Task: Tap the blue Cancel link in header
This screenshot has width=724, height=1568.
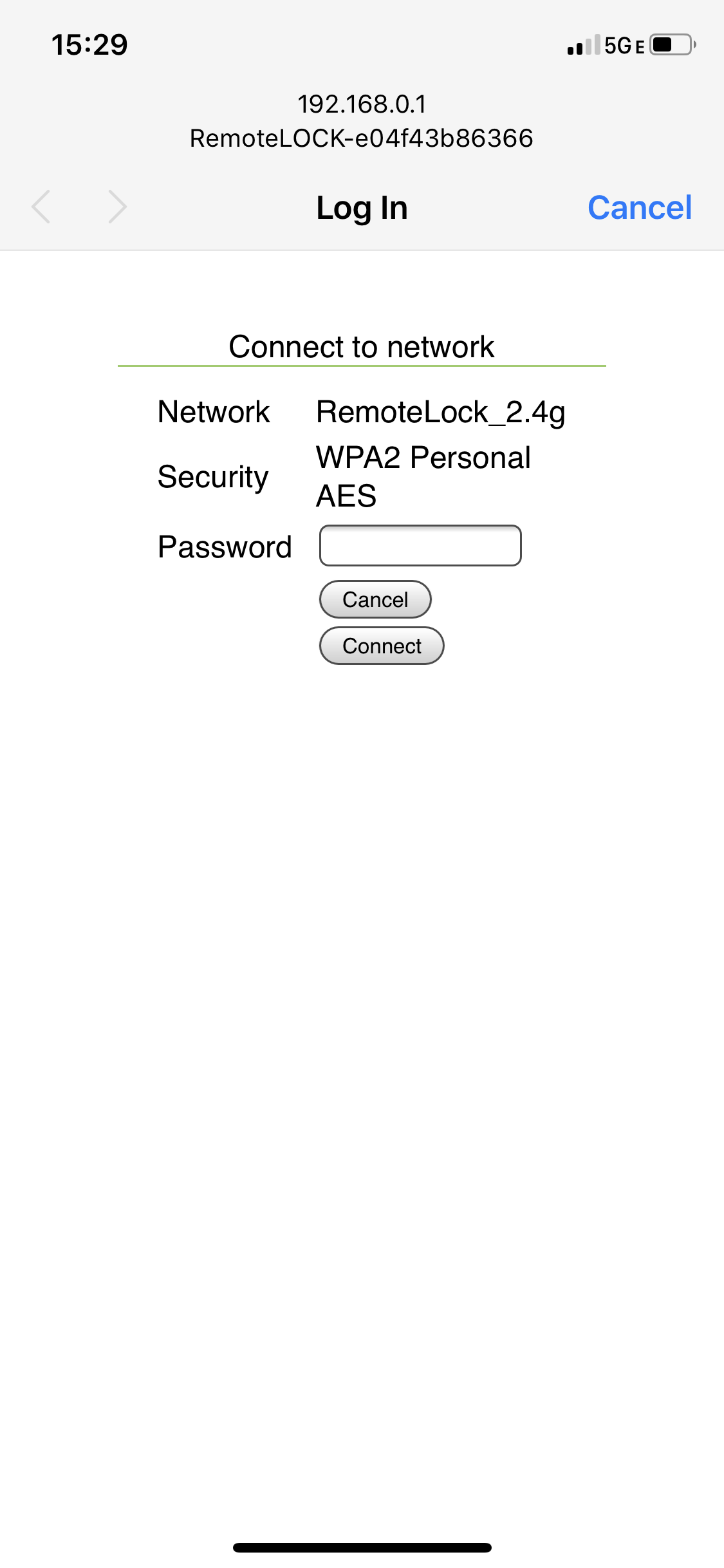Action: pyautogui.click(x=639, y=208)
